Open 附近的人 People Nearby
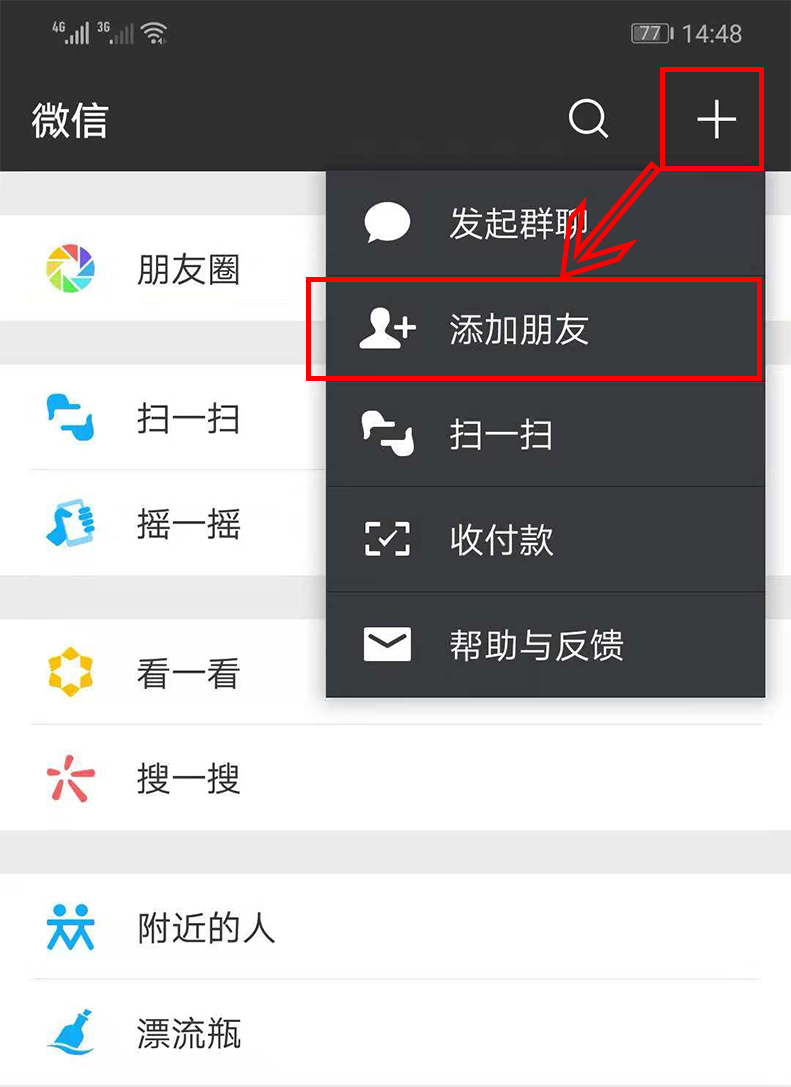791x1087 pixels. coord(205,928)
